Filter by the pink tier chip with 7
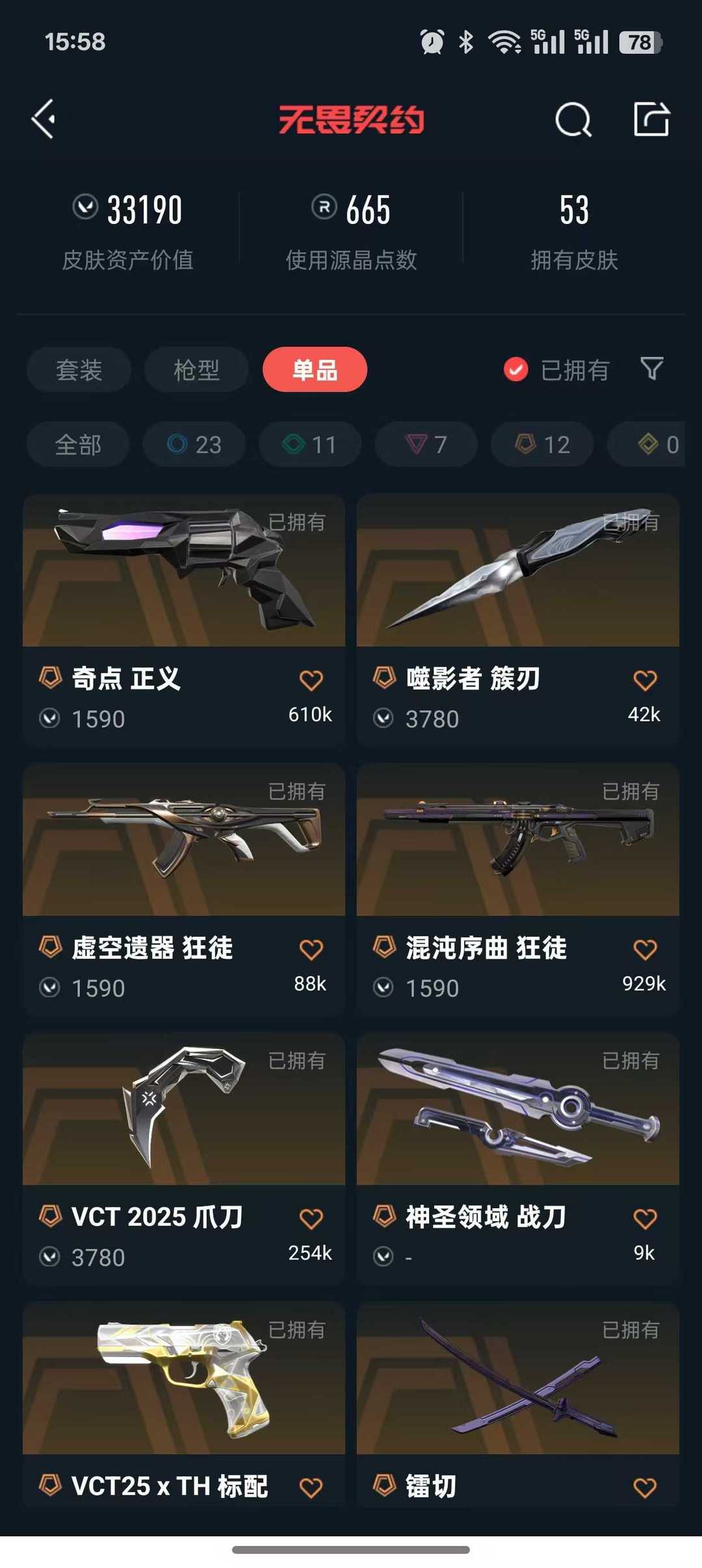The height and width of the screenshot is (1568, 702). point(426,444)
